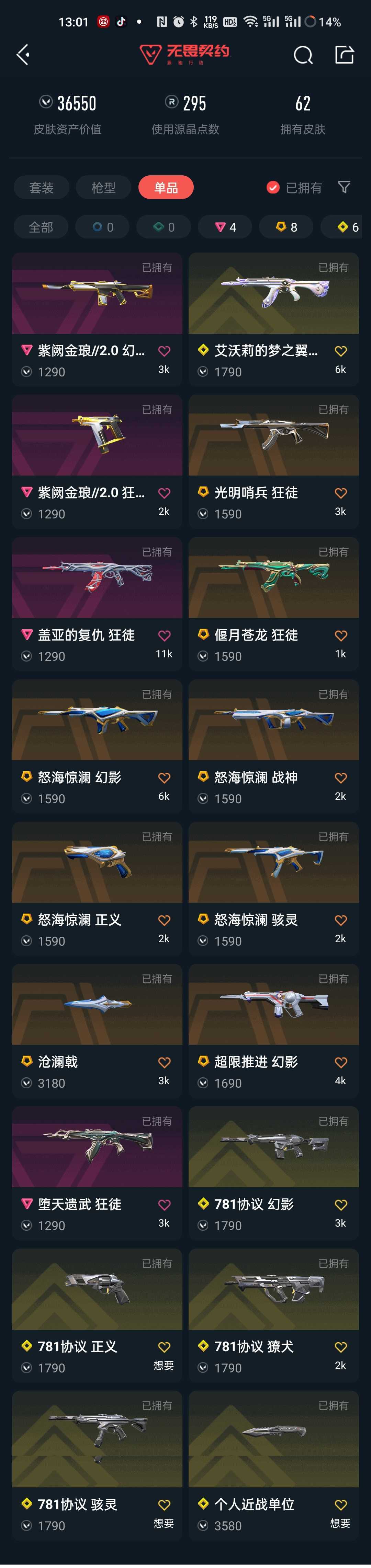Like the 盖亚的复仇 狂徒 skin
The width and height of the screenshot is (371, 1568).
point(165,636)
